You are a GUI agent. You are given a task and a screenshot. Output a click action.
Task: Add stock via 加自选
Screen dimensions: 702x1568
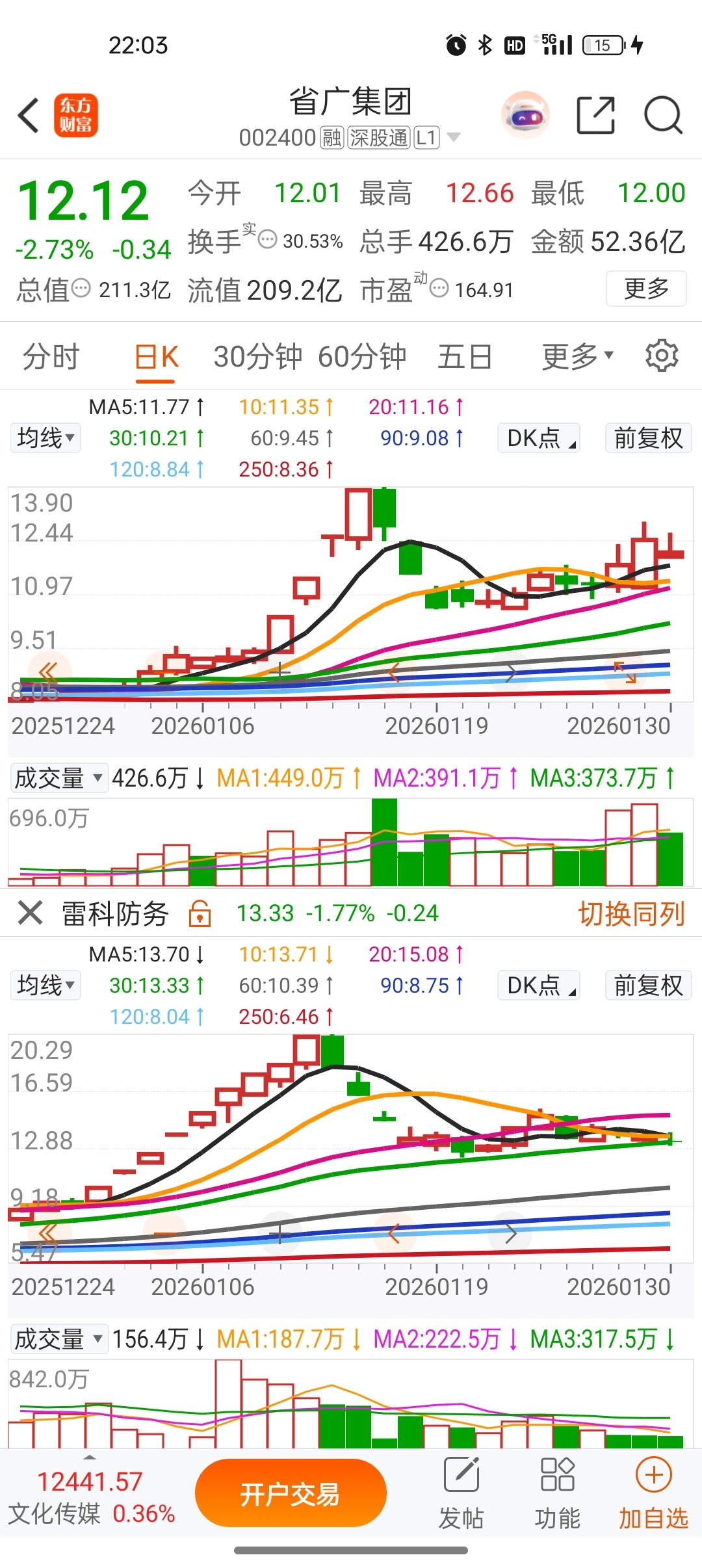[x=653, y=1493]
